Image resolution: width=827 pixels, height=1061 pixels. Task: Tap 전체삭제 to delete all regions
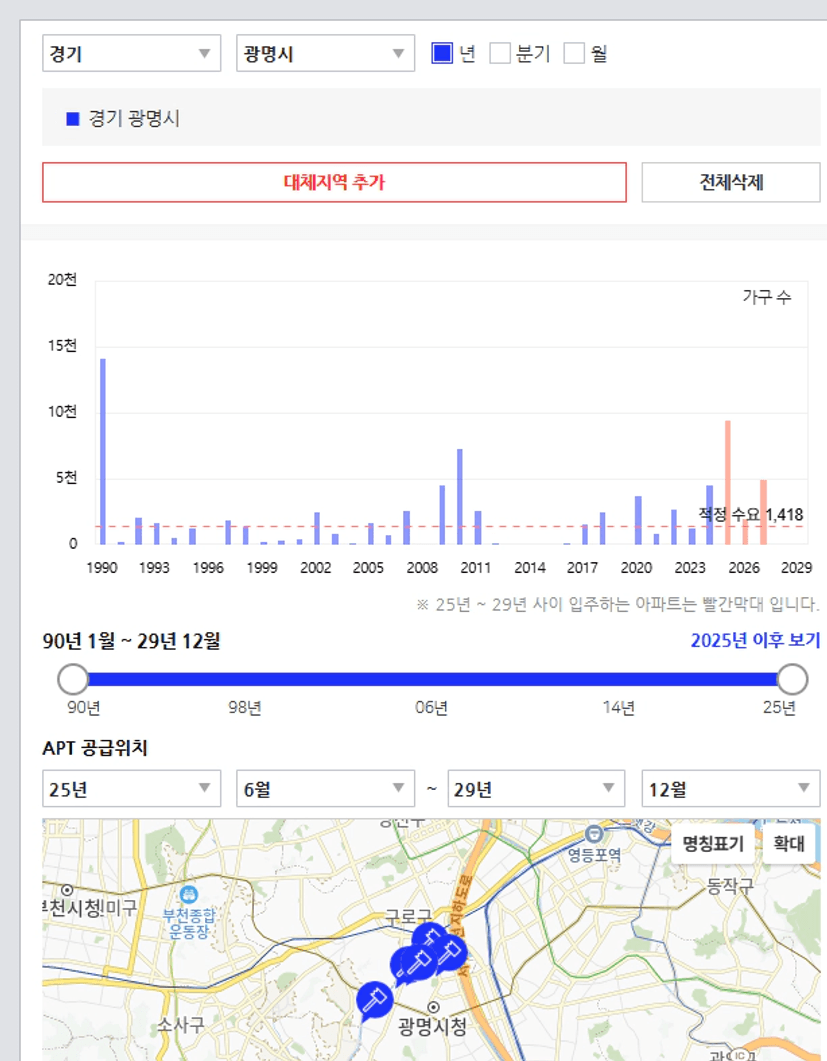pyautogui.click(x=731, y=182)
